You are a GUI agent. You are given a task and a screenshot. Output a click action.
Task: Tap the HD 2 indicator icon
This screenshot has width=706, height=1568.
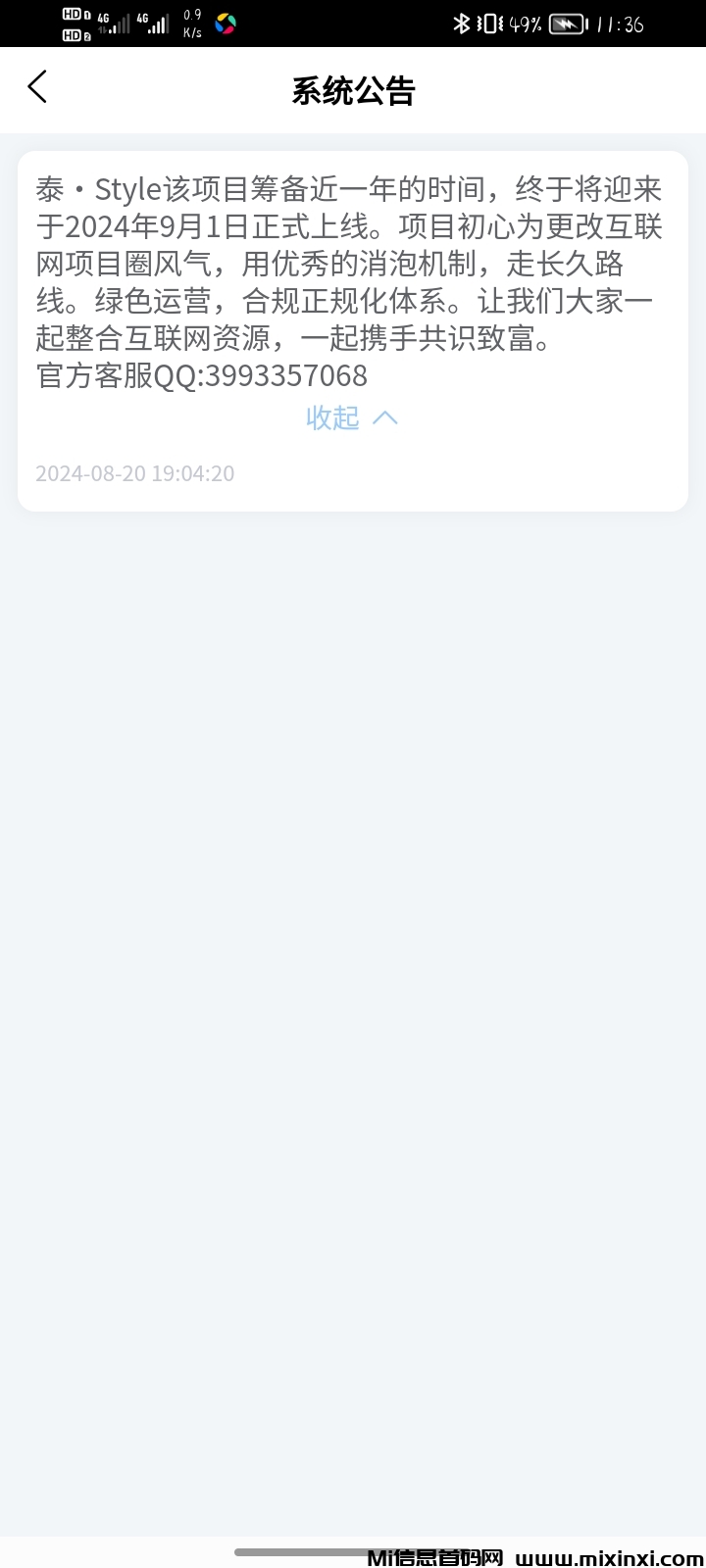pyautogui.click(x=73, y=32)
